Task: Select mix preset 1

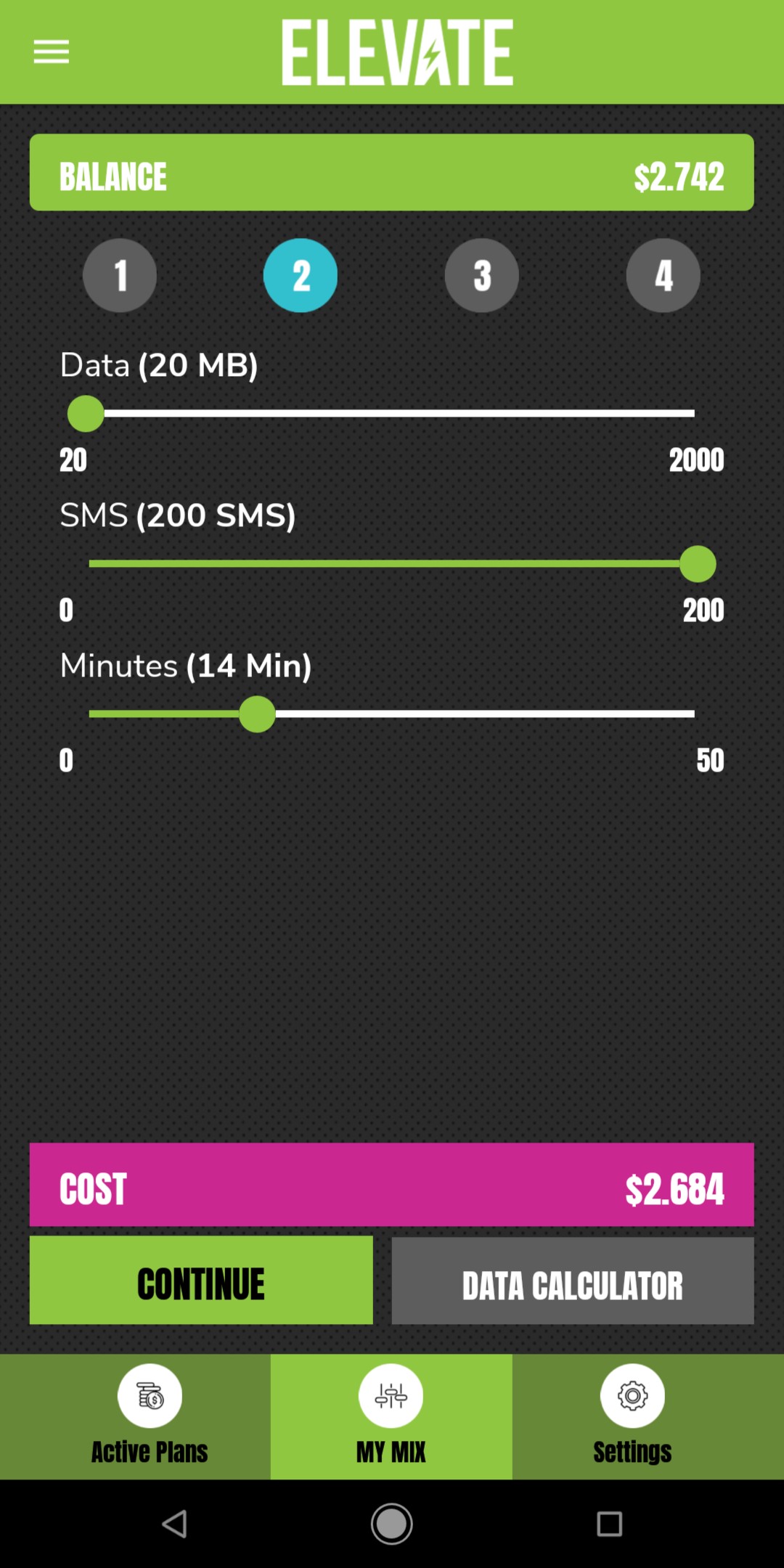Action: 120,275
